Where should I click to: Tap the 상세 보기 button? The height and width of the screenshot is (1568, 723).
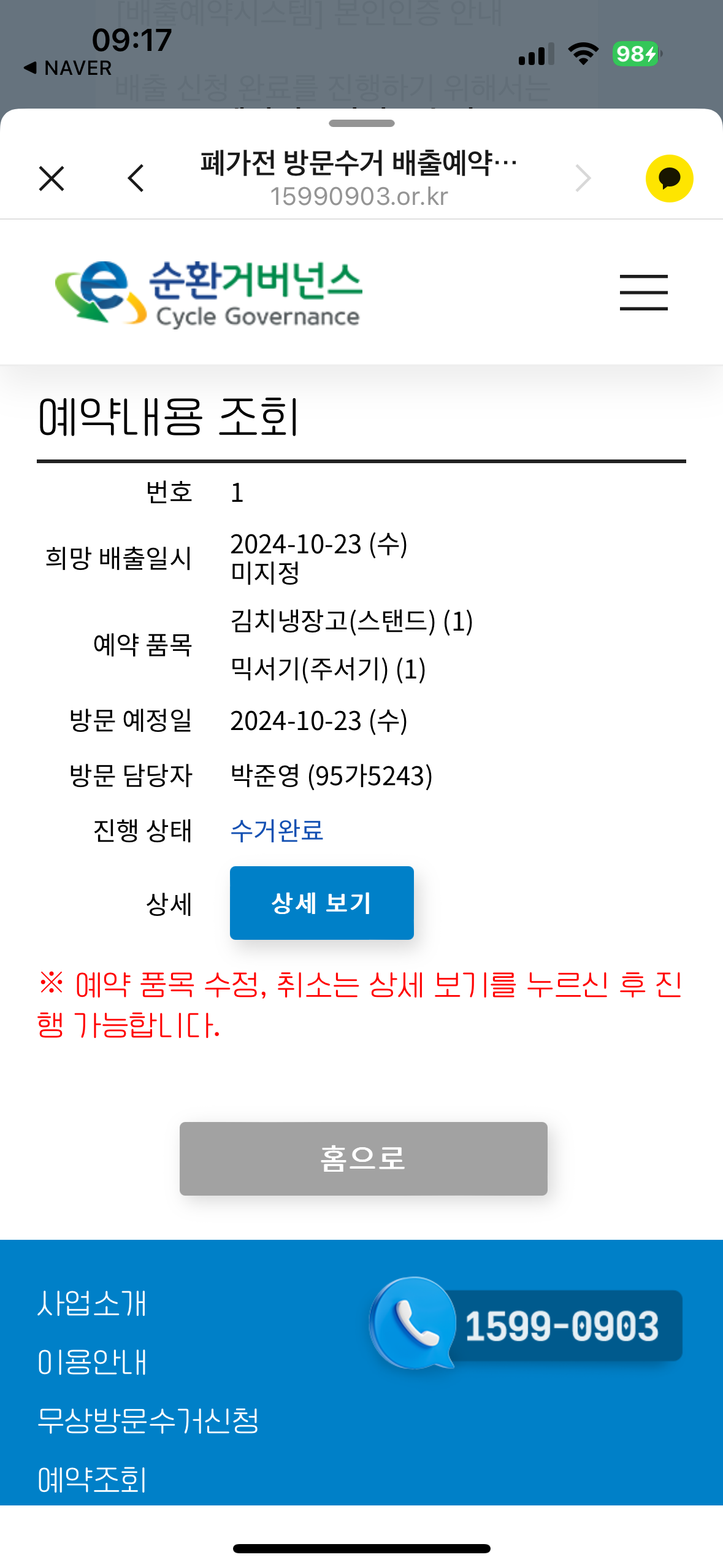tap(321, 902)
